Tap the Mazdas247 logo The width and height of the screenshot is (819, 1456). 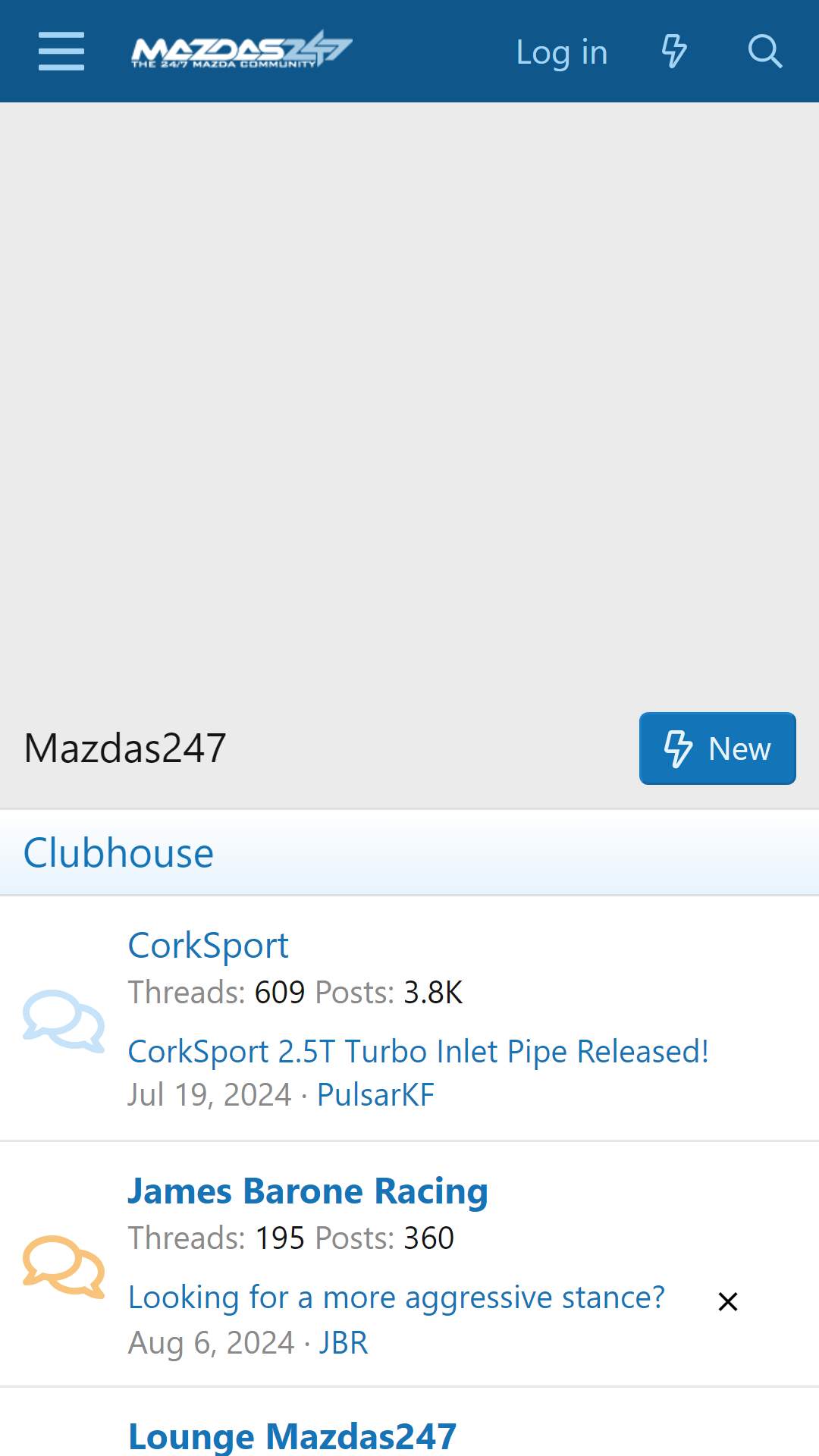pyautogui.click(x=242, y=50)
